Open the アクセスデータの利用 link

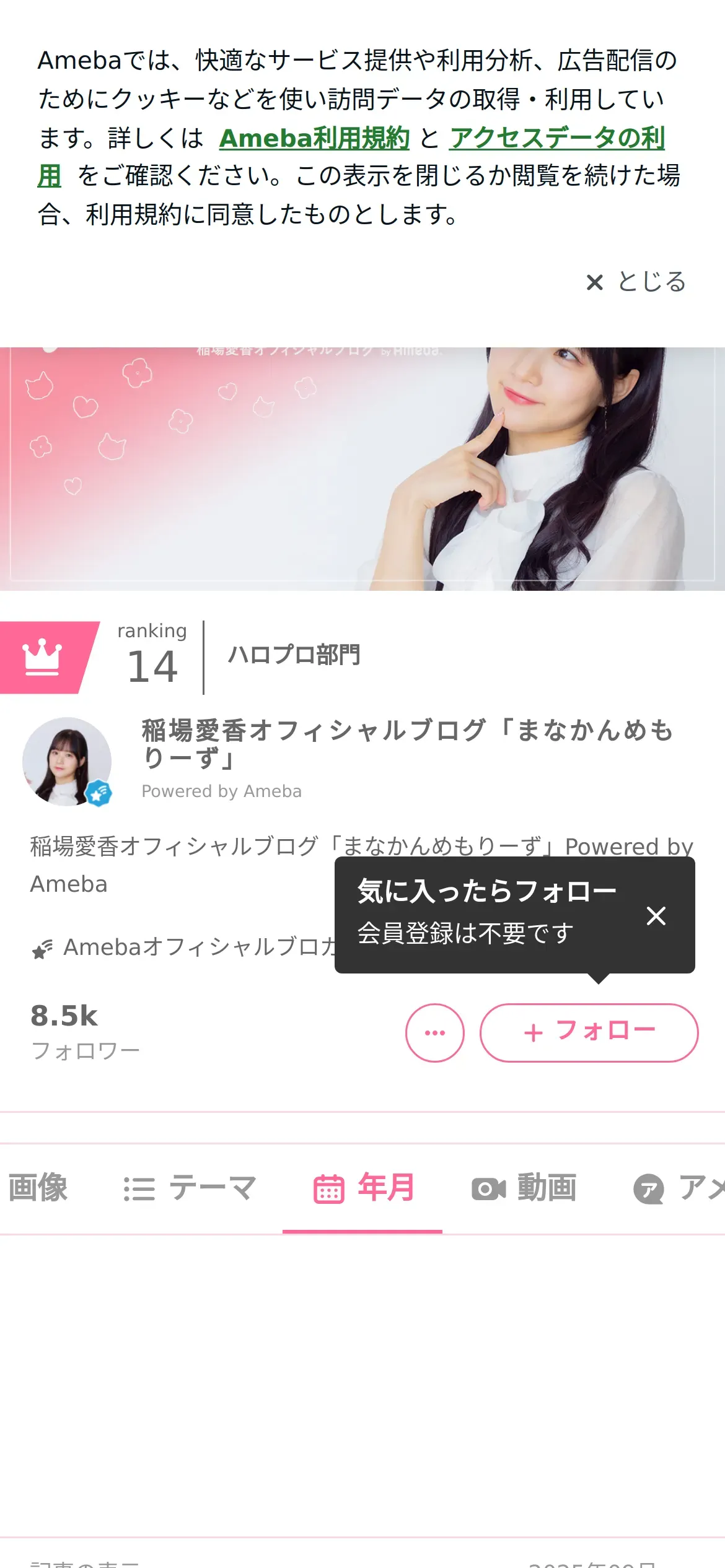pyautogui.click(x=556, y=138)
